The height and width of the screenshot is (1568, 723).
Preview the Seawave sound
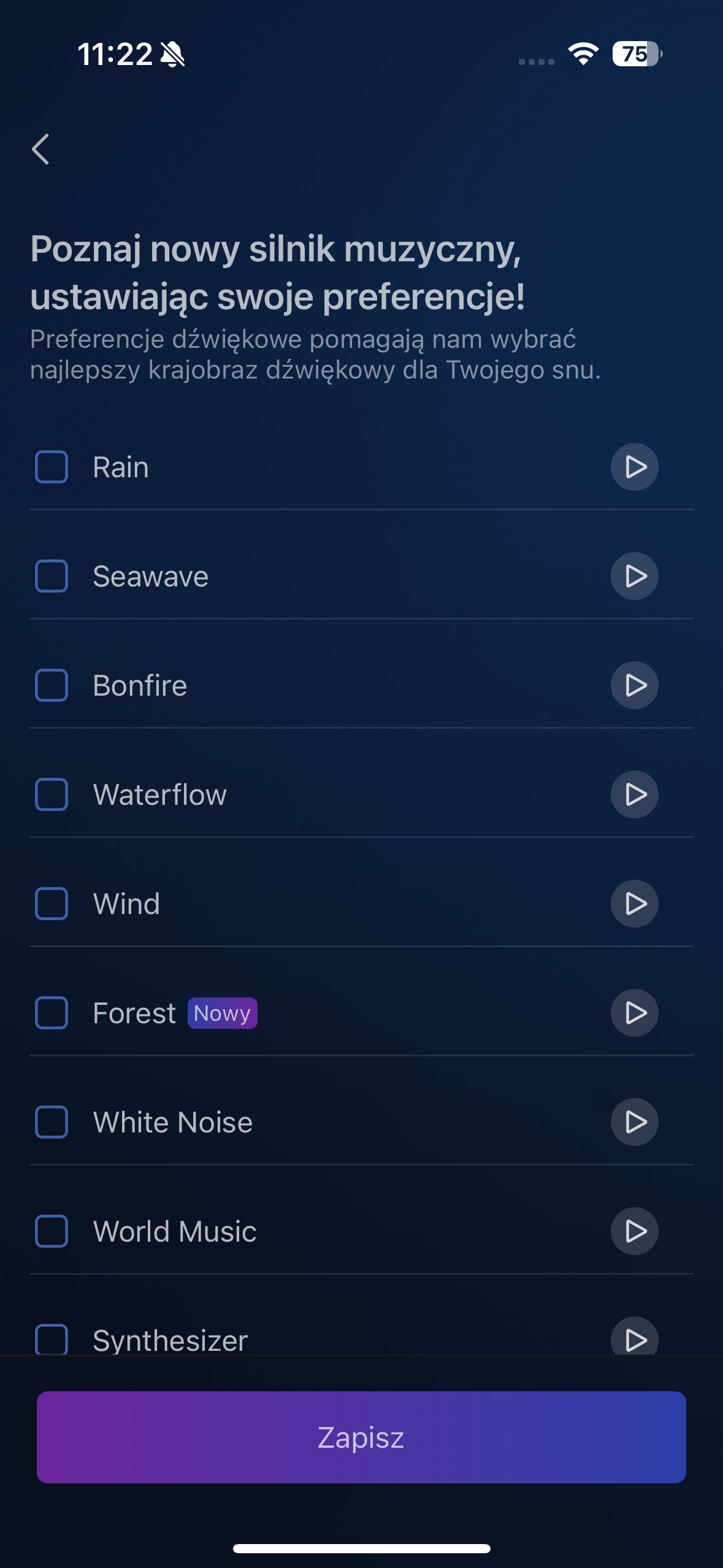click(x=634, y=576)
